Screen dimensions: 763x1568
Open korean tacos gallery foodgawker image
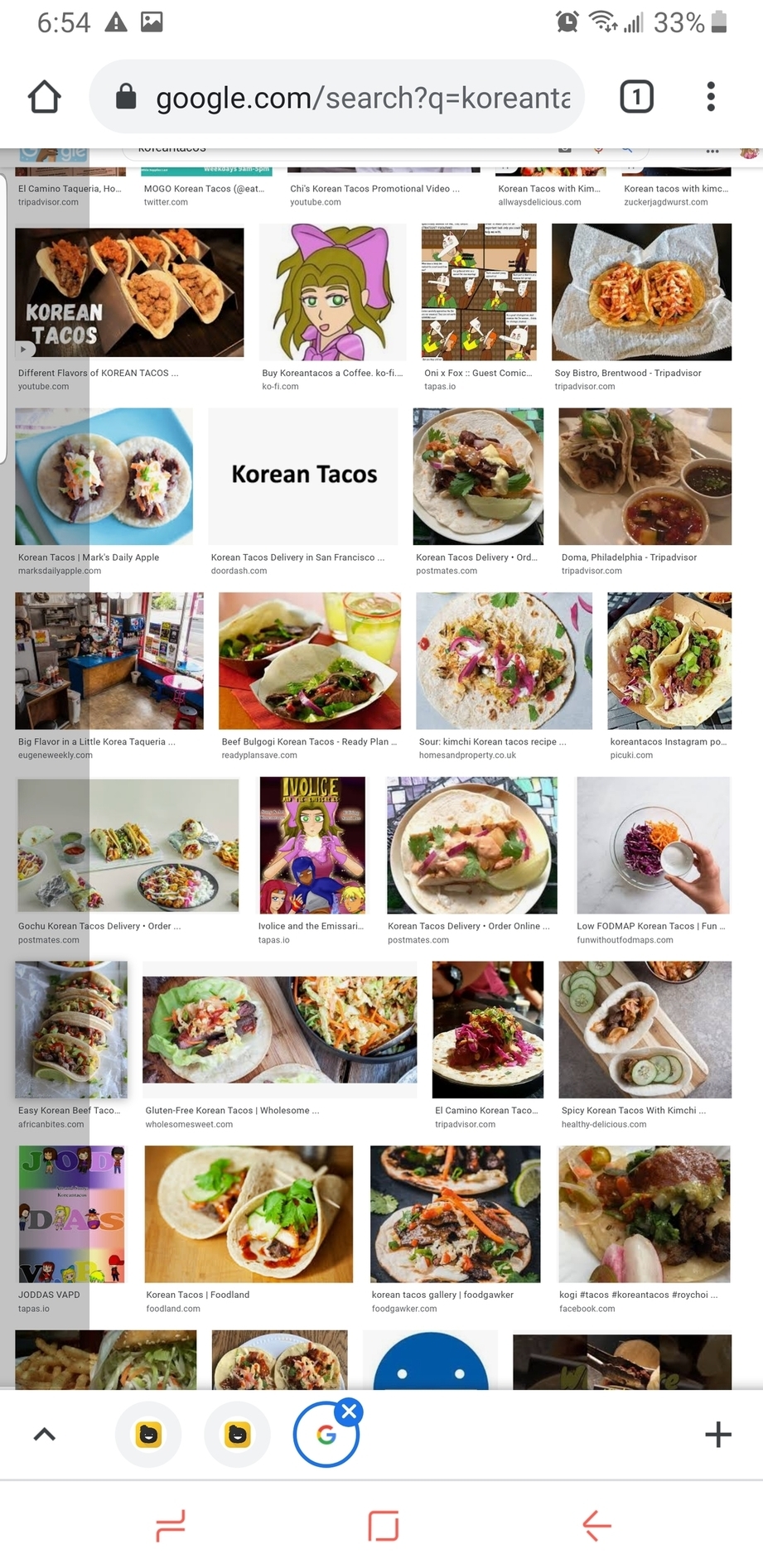tap(455, 1213)
